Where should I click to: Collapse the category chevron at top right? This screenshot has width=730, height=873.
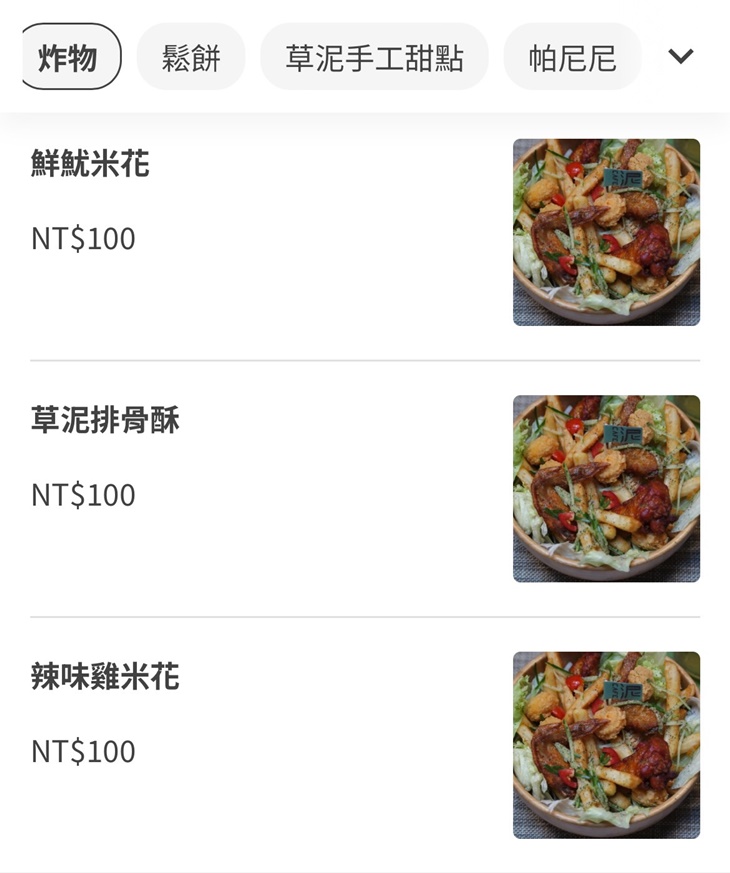(680, 56)
